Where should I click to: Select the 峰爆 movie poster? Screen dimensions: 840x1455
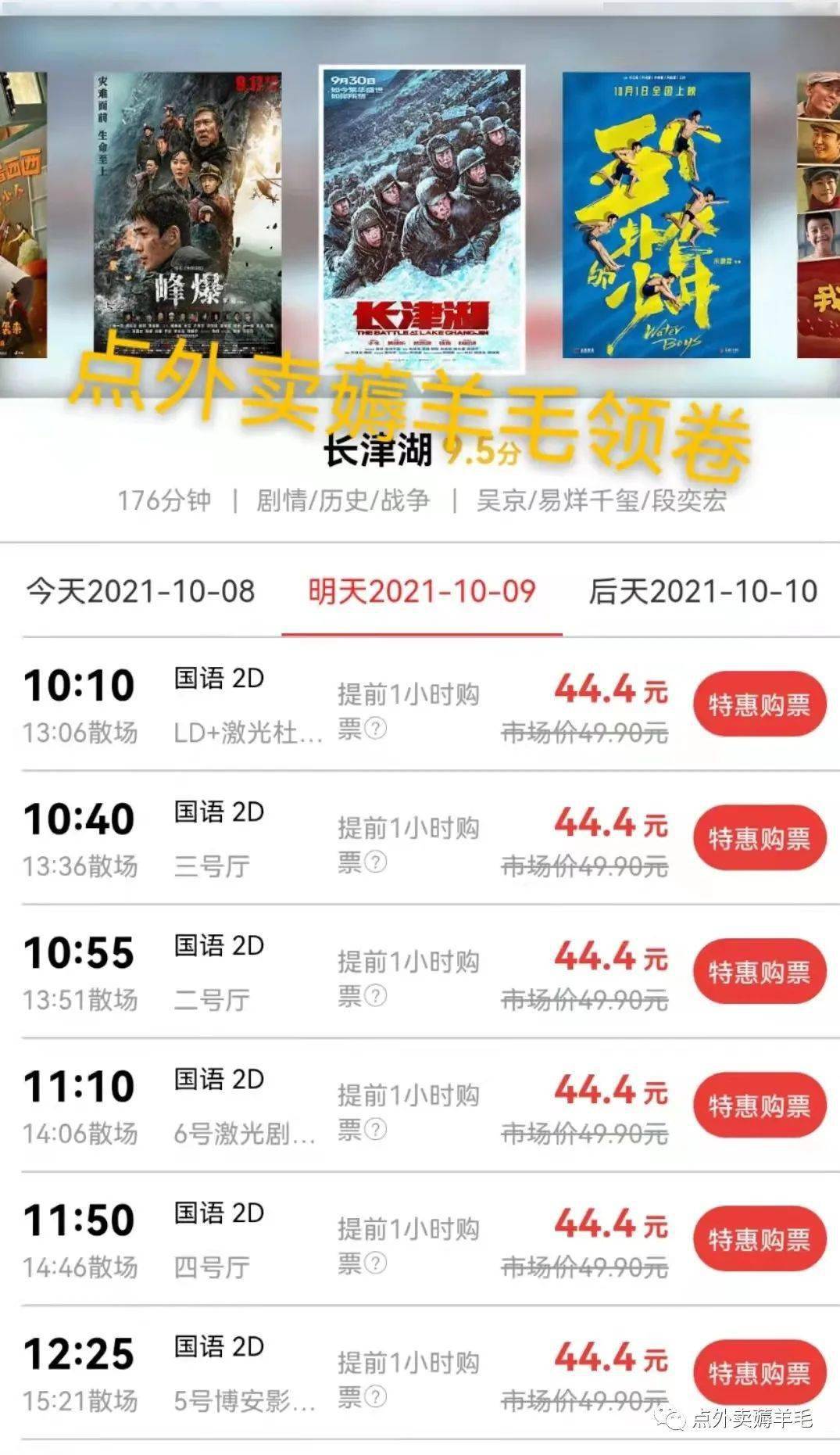[x=188, y=215]
